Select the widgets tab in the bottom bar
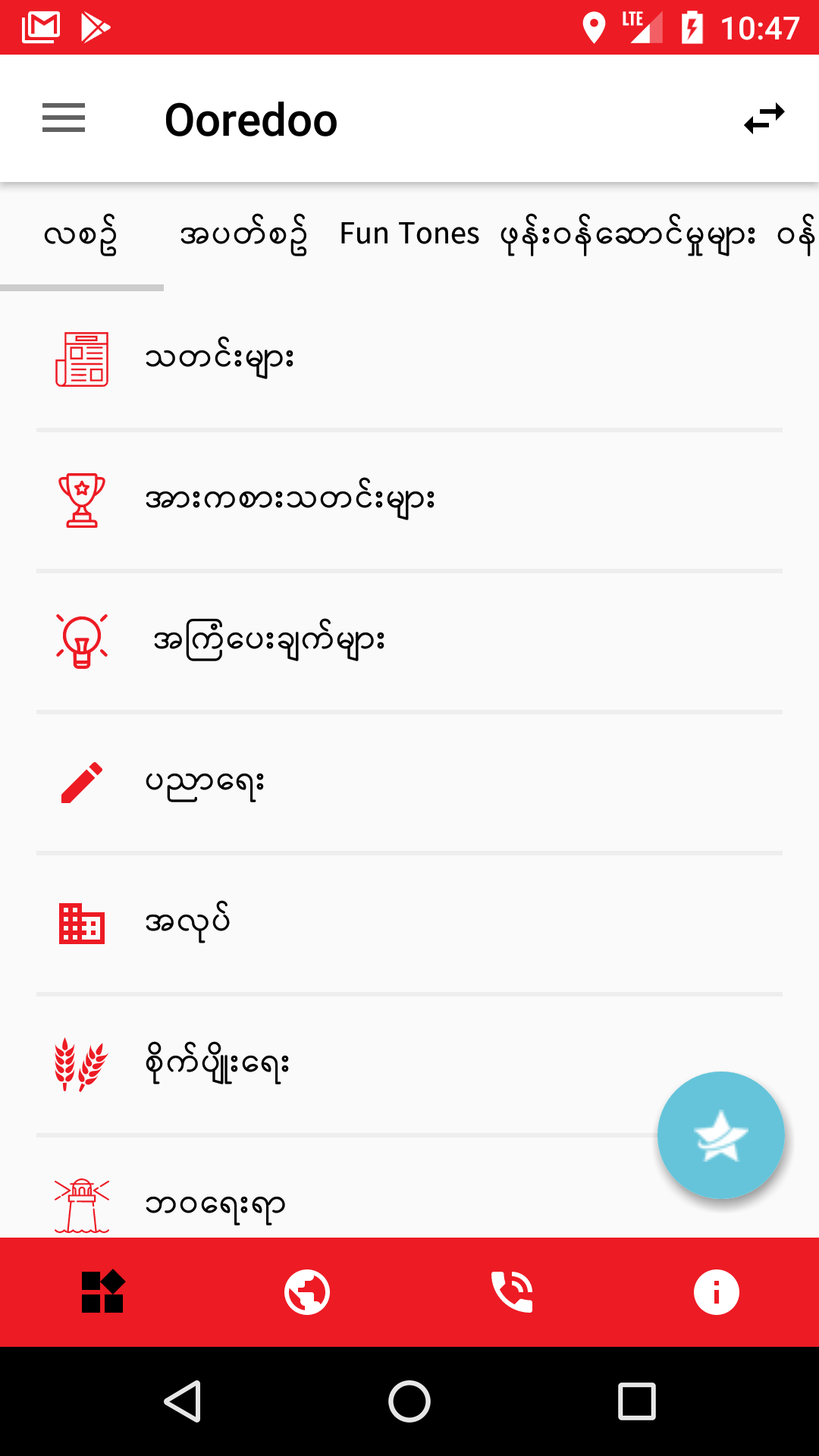Image resolution: width=819 pixels, height=1456 pixels. pos(102,1291)
